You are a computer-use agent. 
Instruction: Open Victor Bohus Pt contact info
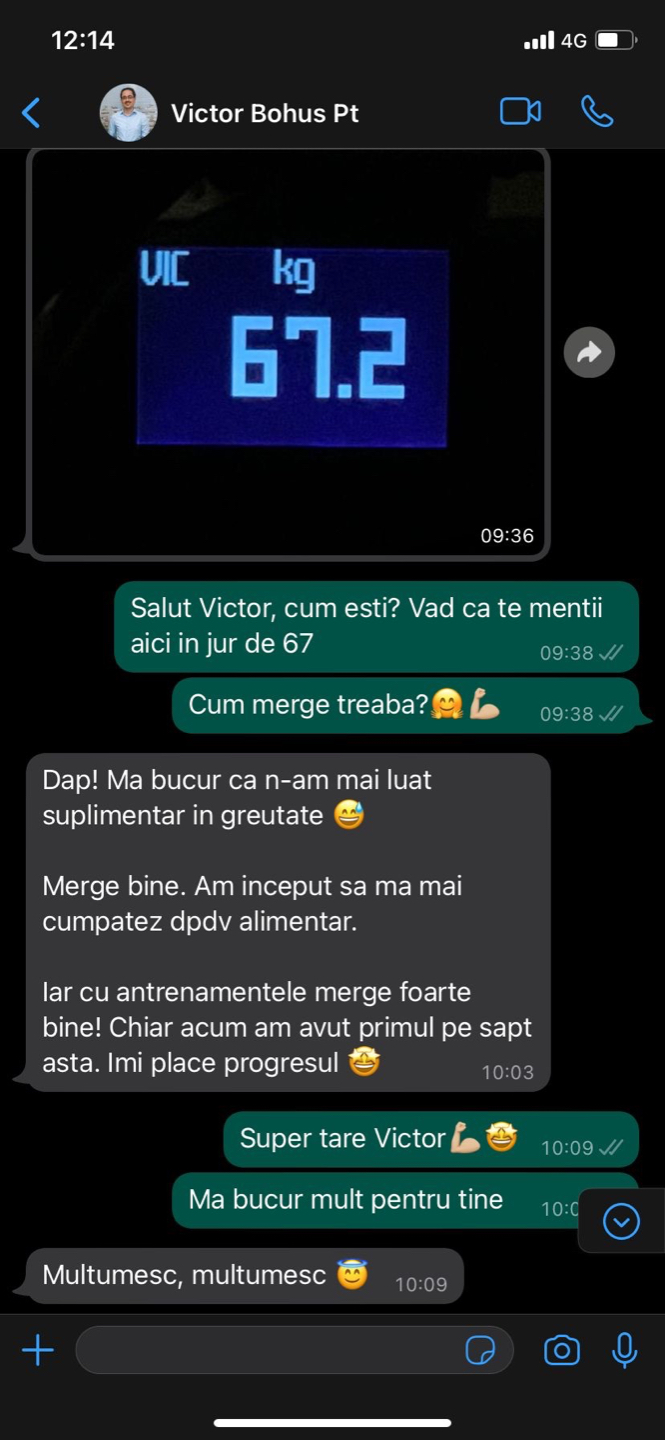(x=264, y=113)
